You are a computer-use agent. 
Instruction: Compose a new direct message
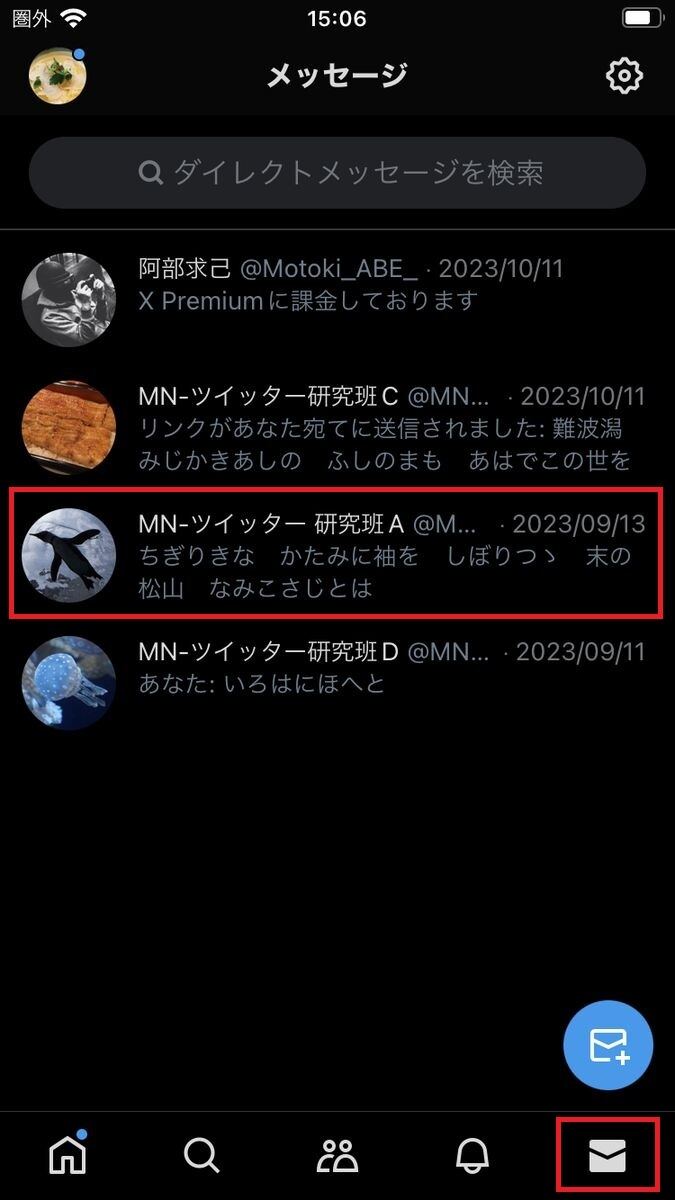coord(608,1045)
